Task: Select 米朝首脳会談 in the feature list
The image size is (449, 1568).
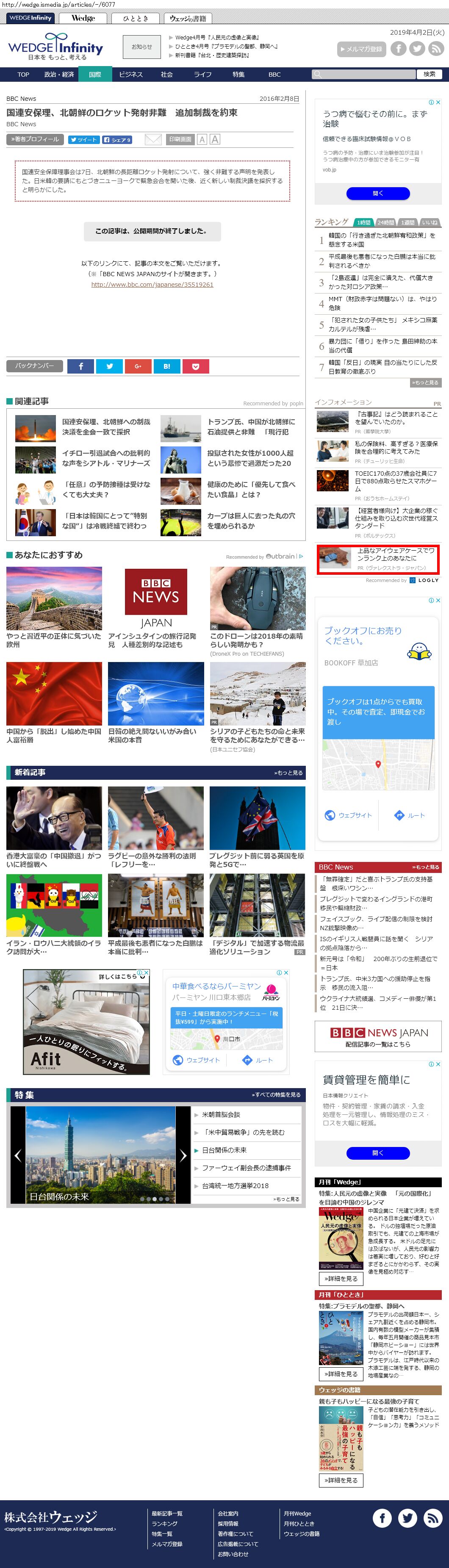Action: [x=221, y=1114]
